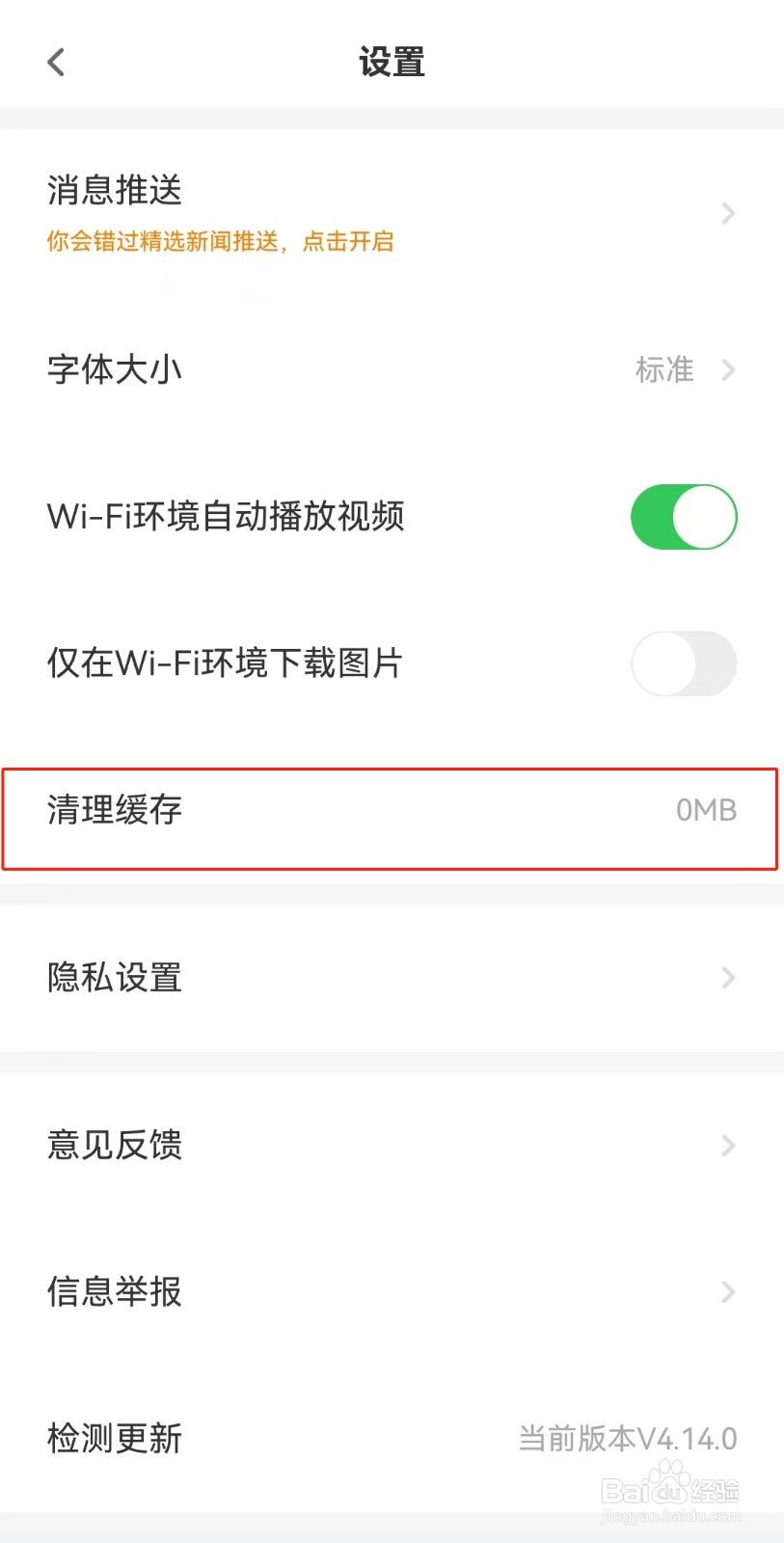Tap the 设置 page title
This screenshot has width=784, height=1543.
[x=392, y=61]
